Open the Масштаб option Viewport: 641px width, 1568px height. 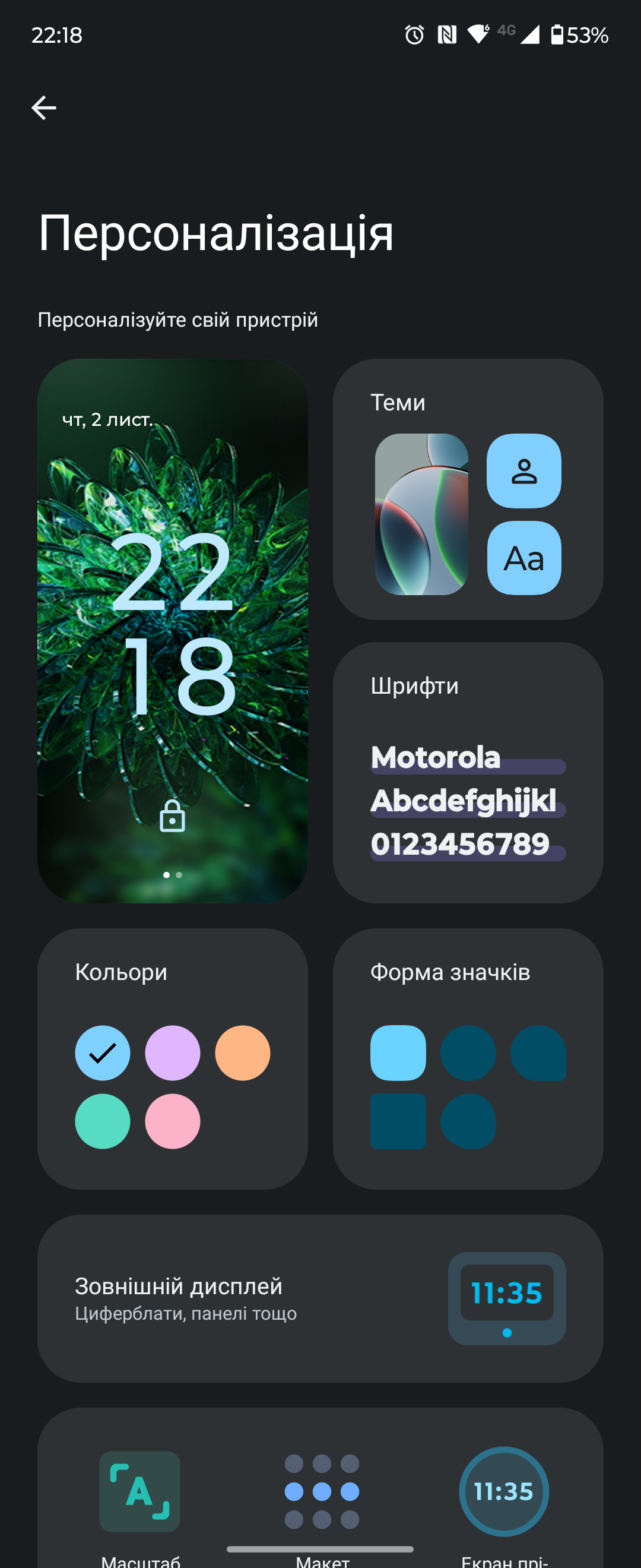[x=140, y=1491]
